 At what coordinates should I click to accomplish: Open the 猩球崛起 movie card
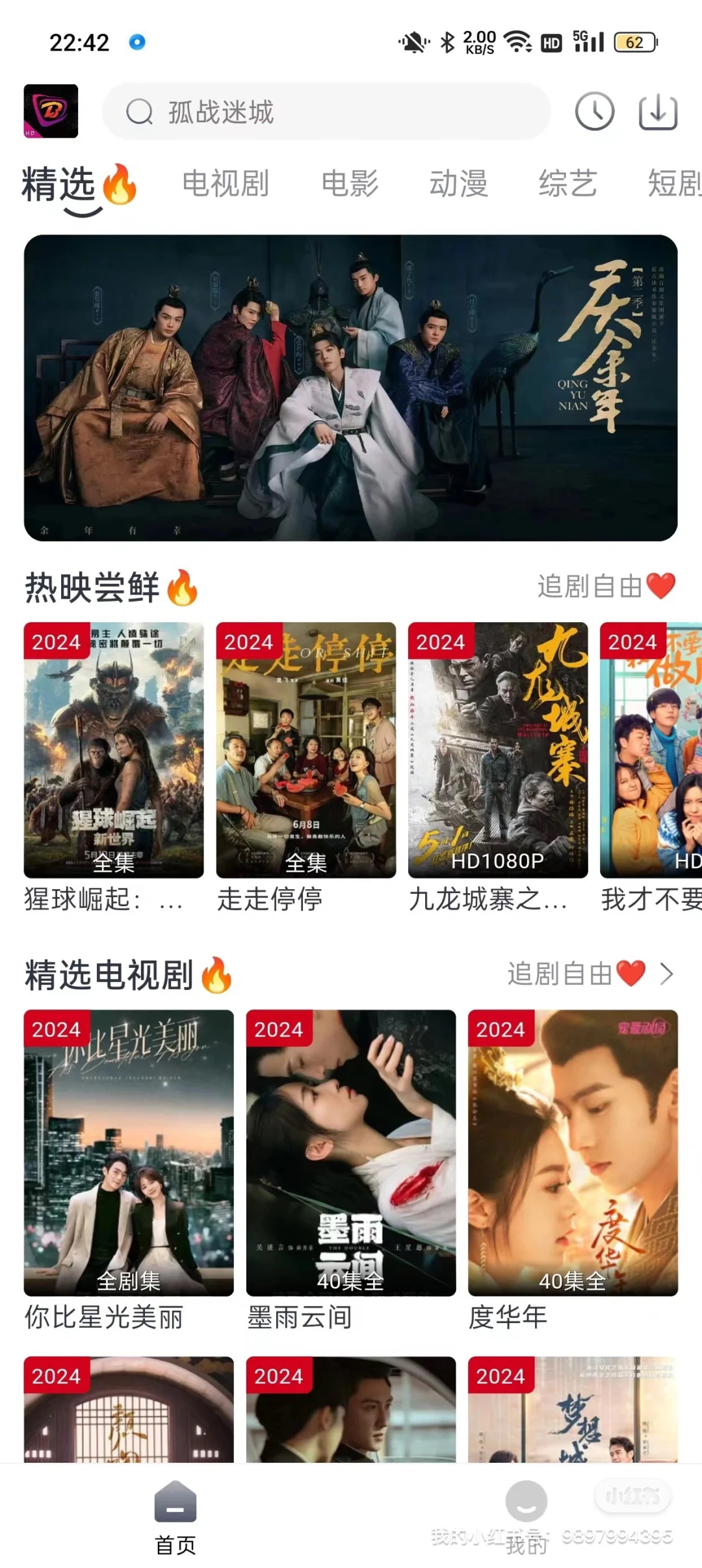114,750
